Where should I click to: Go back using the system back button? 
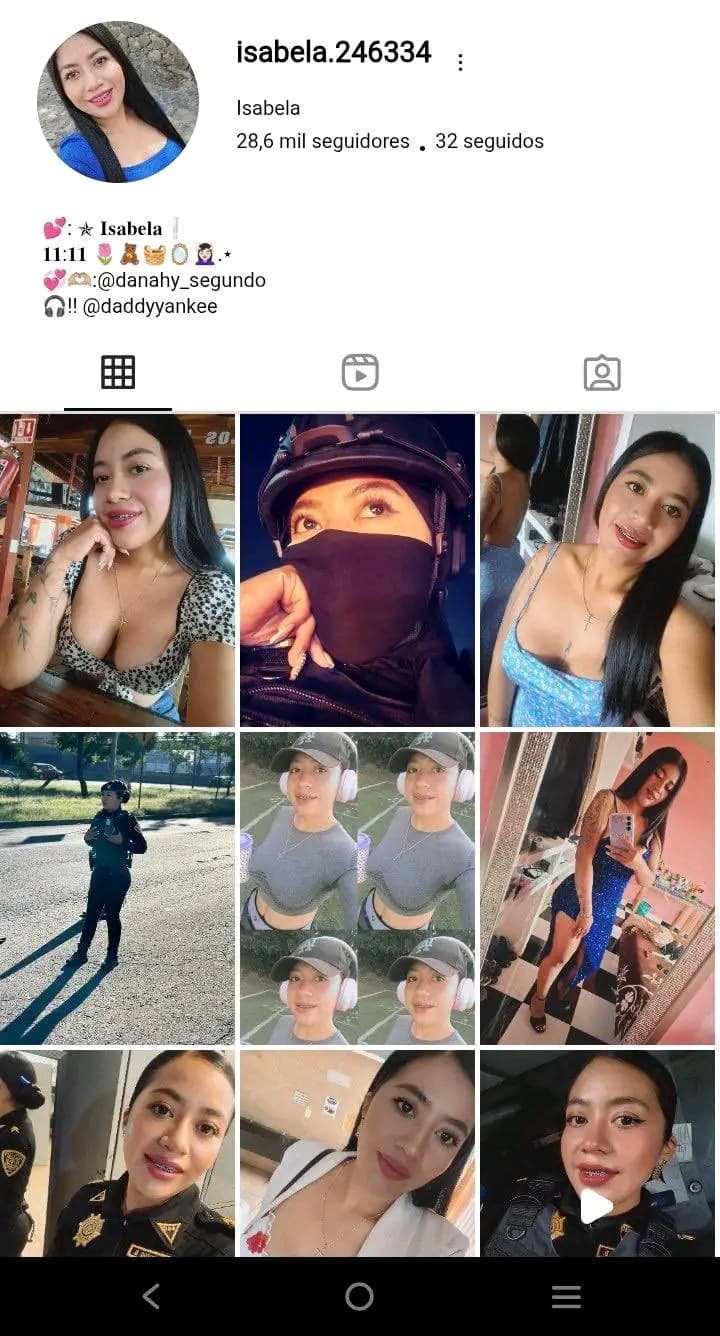(151, 1297)
